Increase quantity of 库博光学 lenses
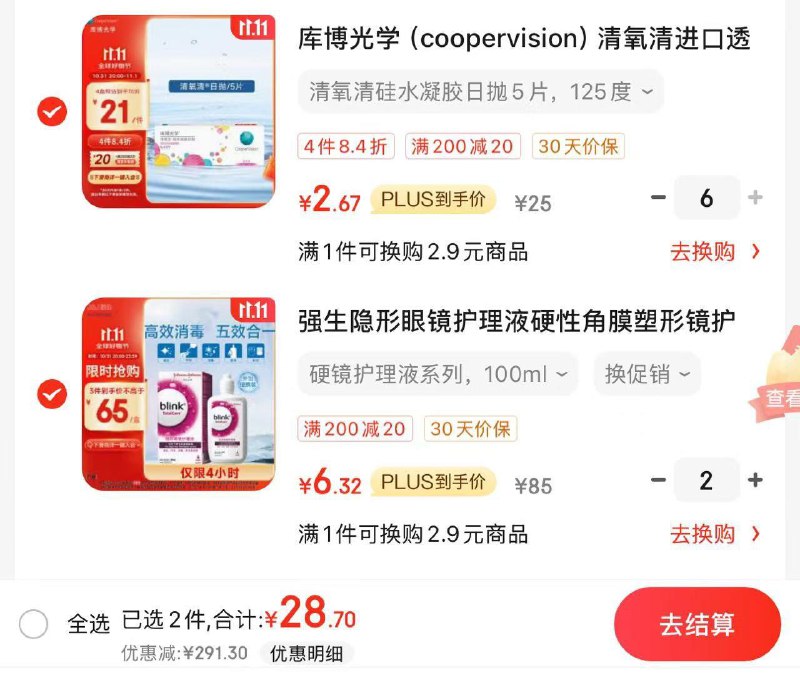This screenshot has width=800, height=683. tap(755, 198)
